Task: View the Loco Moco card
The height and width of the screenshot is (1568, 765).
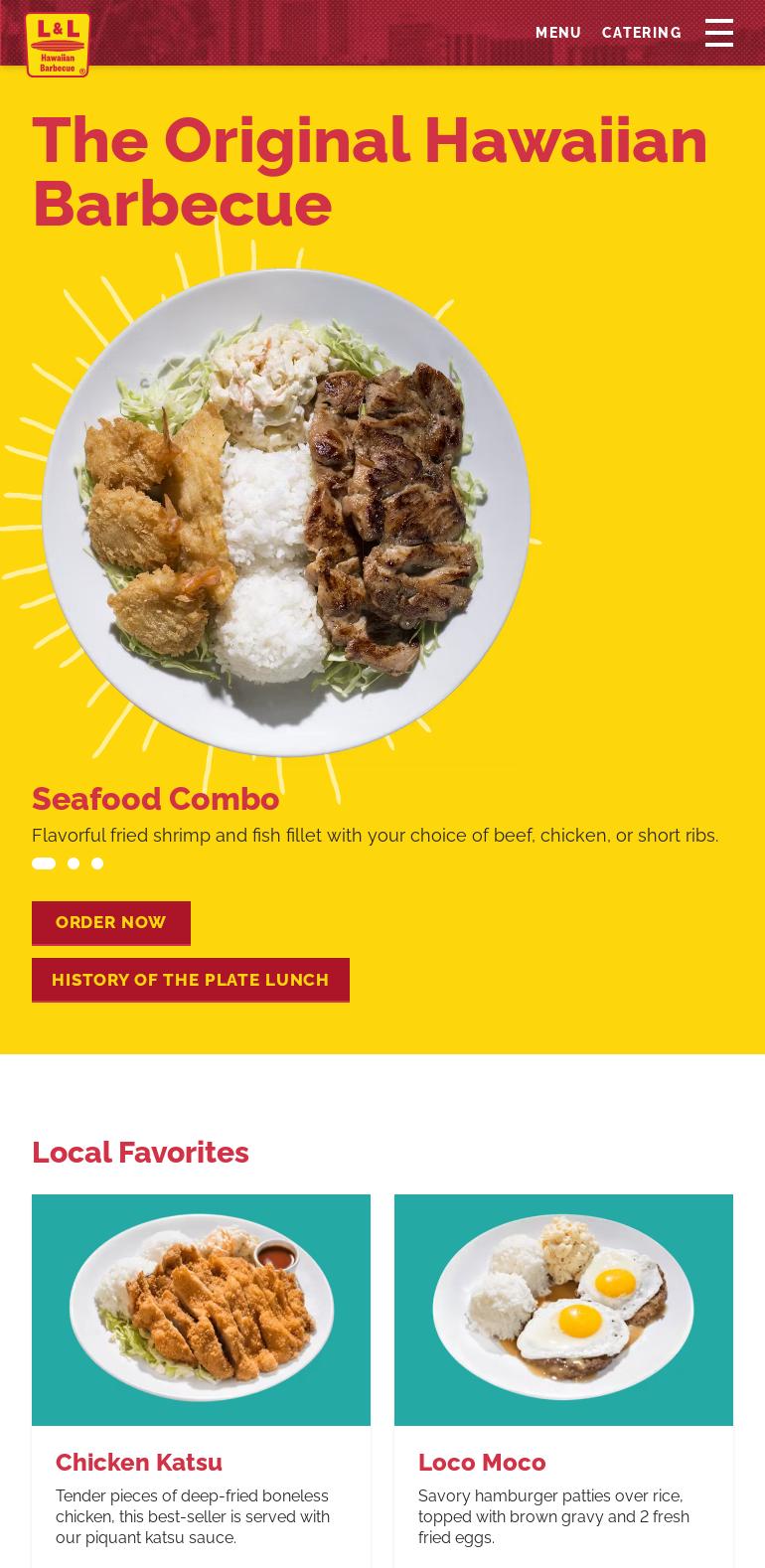Action: tap(563, 1381)
